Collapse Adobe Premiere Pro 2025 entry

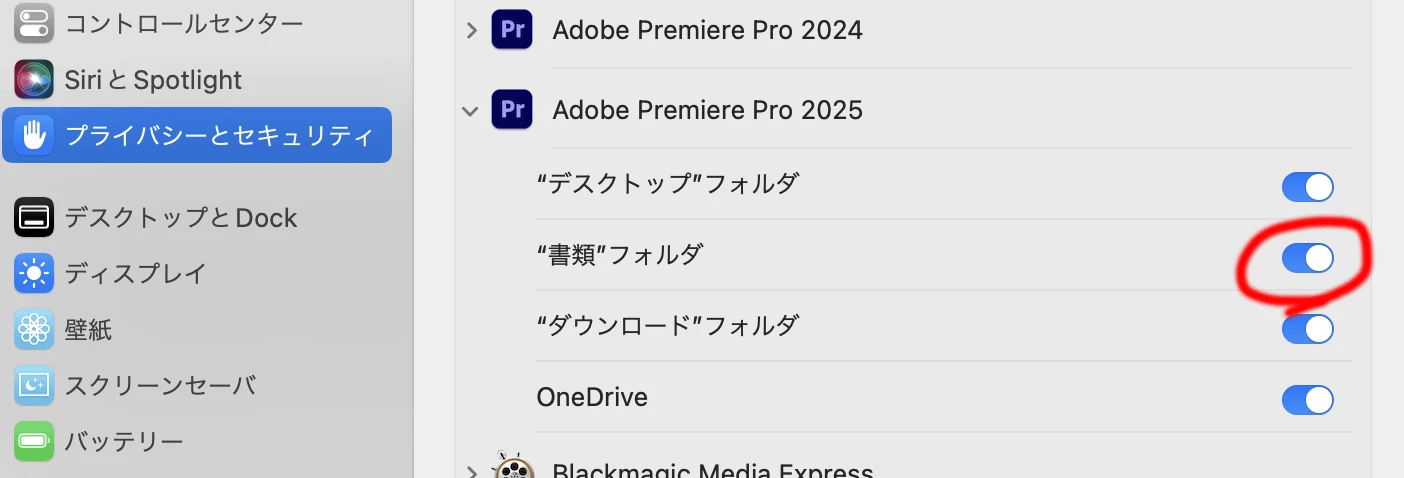click(471, 110)
